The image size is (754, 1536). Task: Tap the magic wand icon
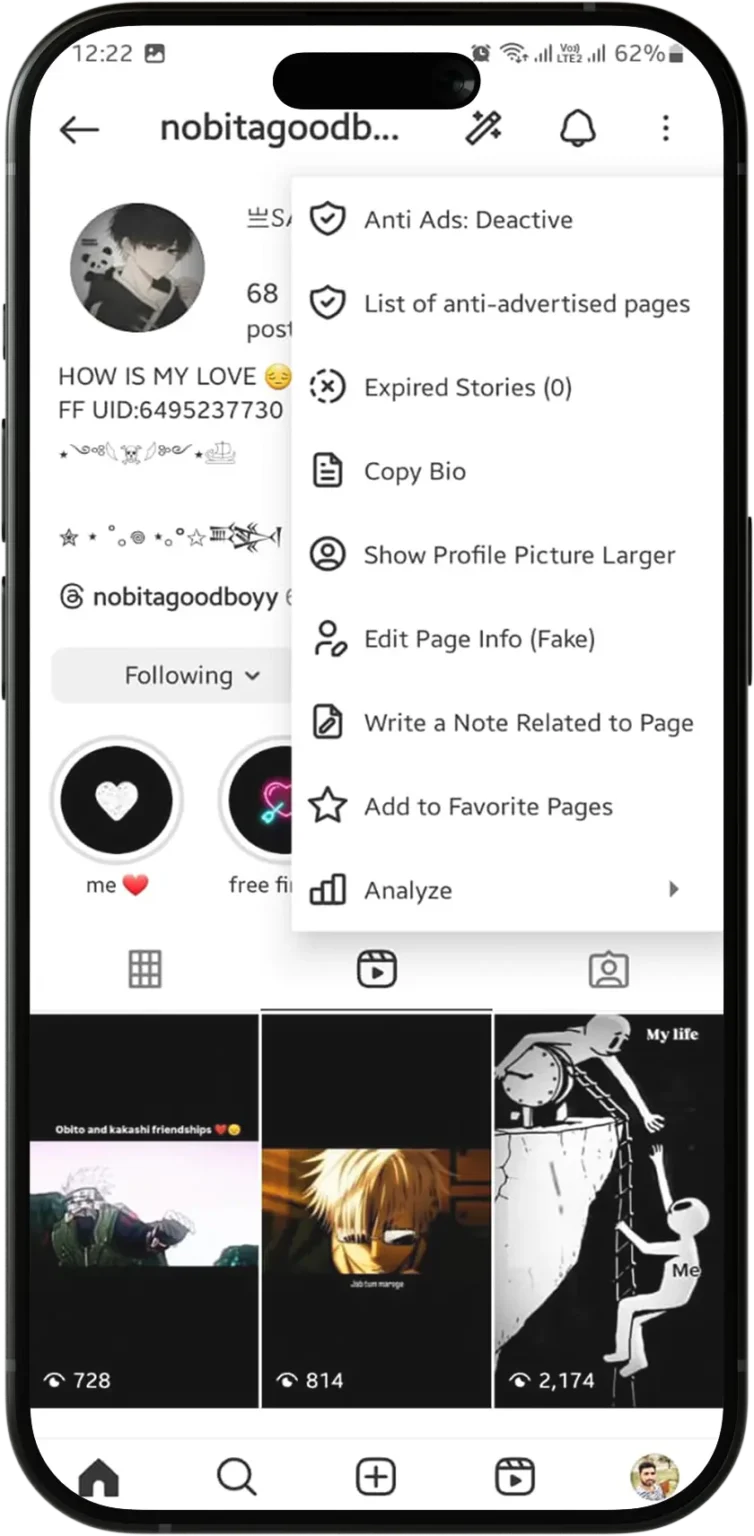[x=484, y=128]
